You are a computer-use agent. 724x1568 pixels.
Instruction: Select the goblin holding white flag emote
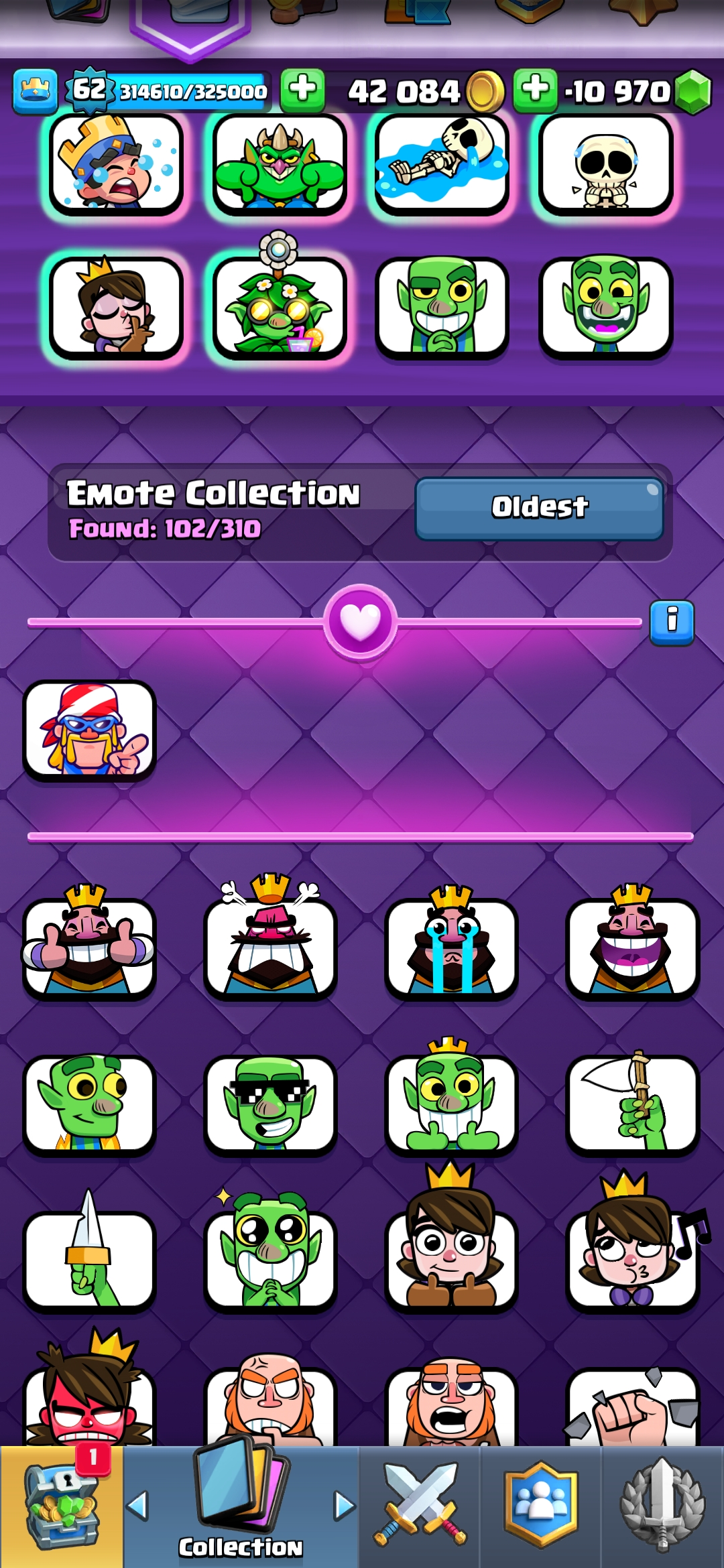[632, 1104]
